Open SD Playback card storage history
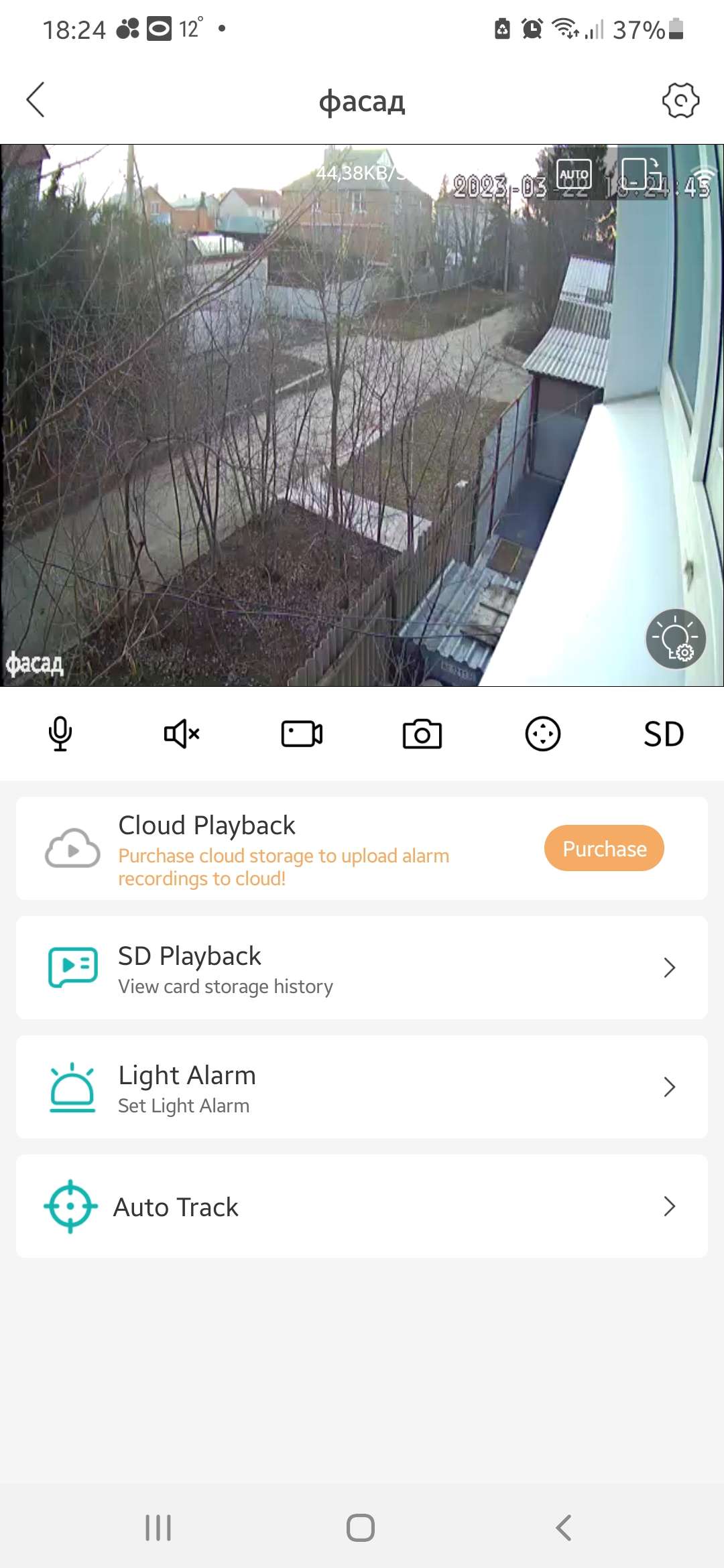724x1568 pixels. click(362, 968)
